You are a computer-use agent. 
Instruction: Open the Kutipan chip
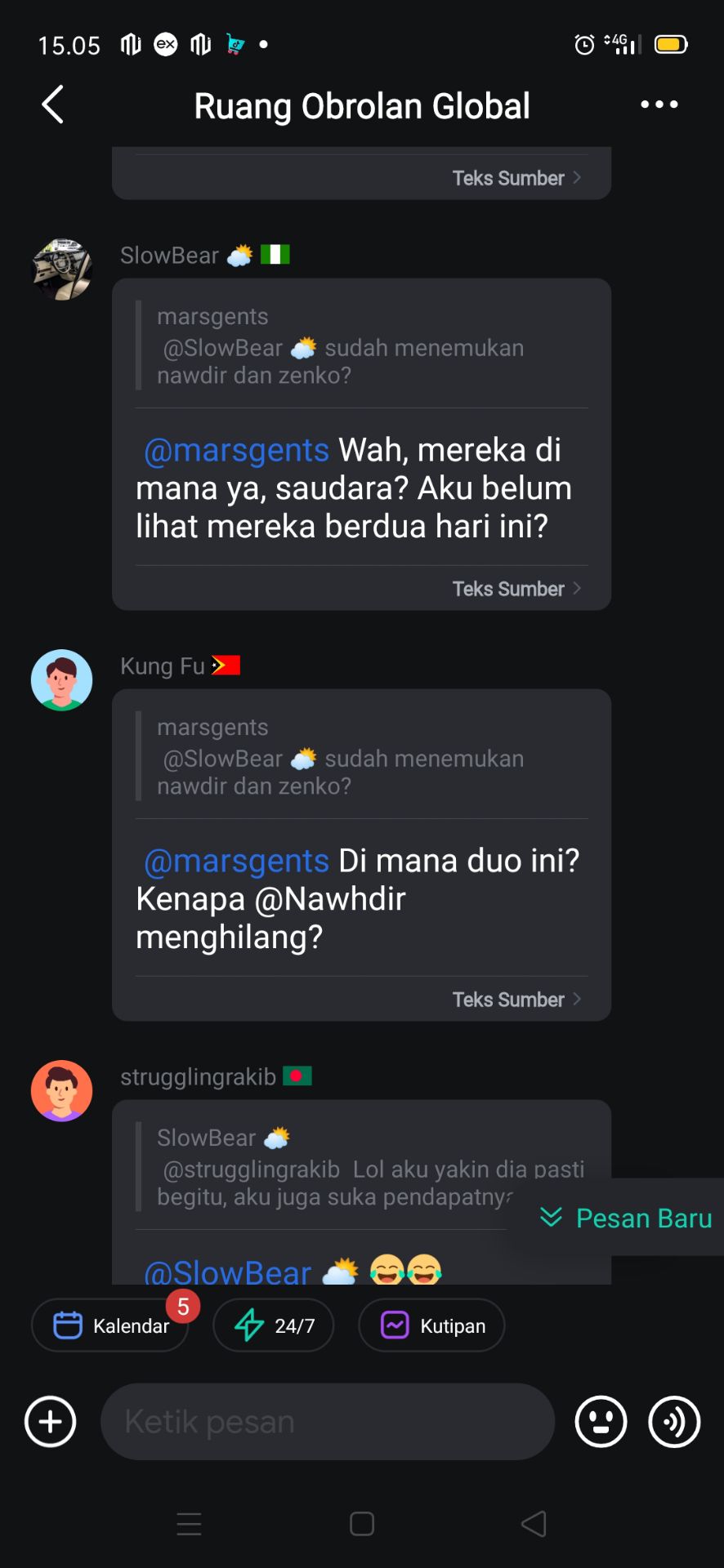click(x=431, y=1325)
